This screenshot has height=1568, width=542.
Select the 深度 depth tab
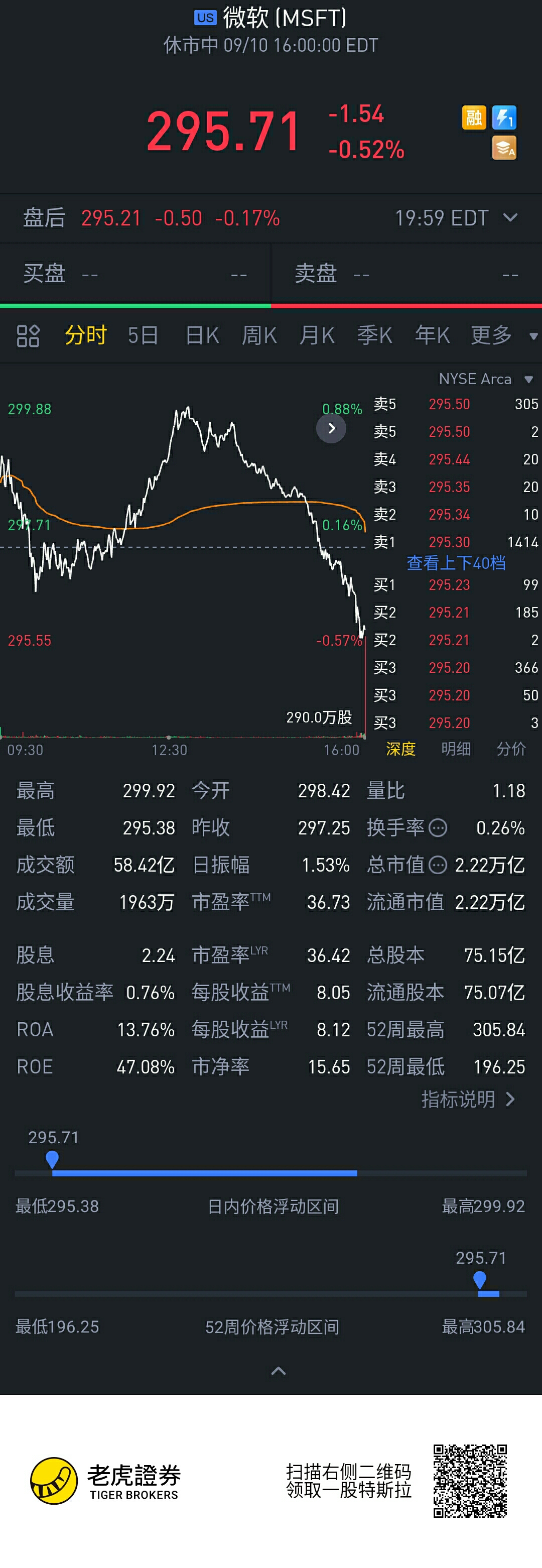(401, 749)
